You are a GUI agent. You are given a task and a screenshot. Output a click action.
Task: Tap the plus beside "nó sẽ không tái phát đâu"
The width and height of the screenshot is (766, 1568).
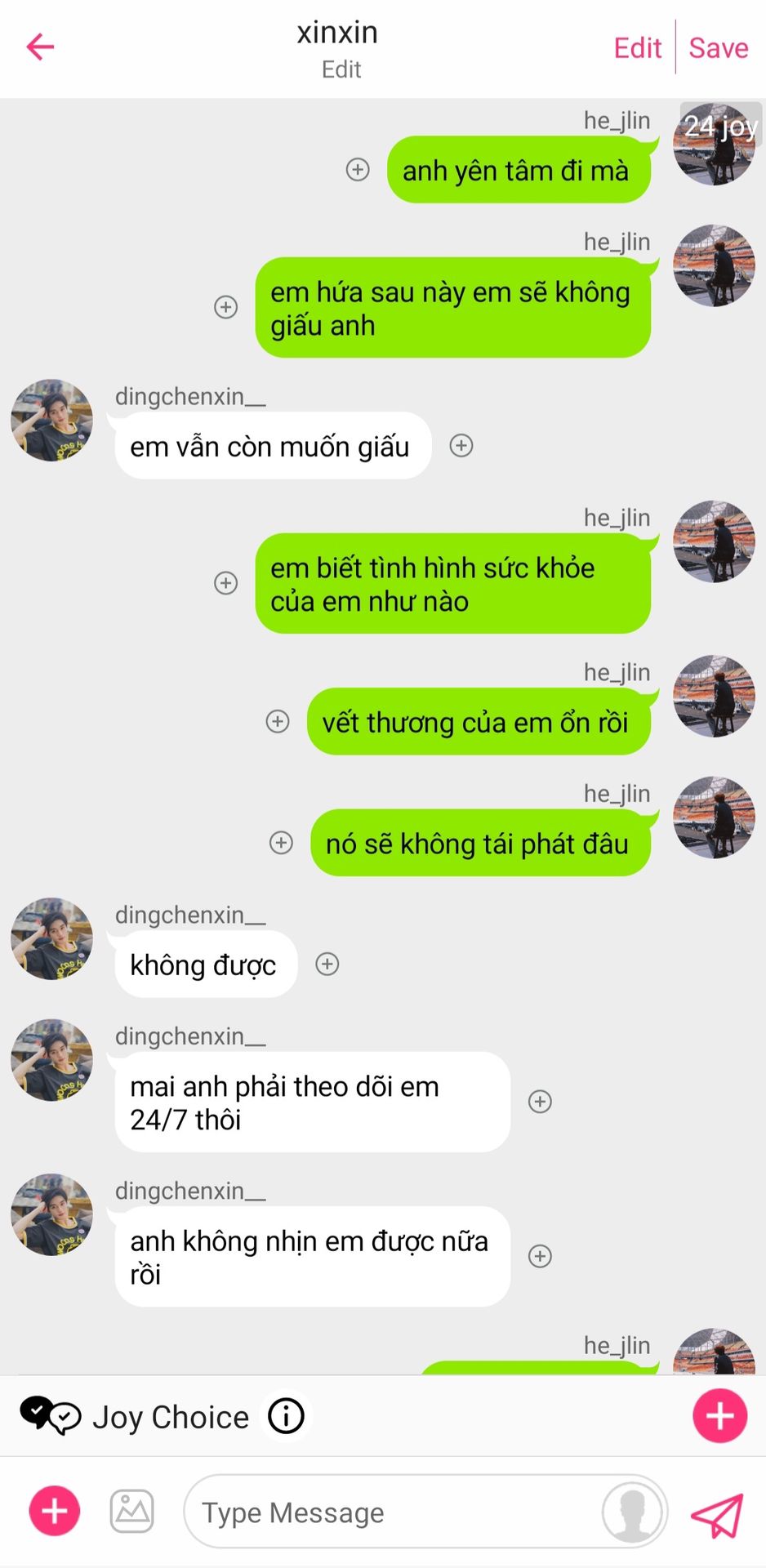[281, 843]
